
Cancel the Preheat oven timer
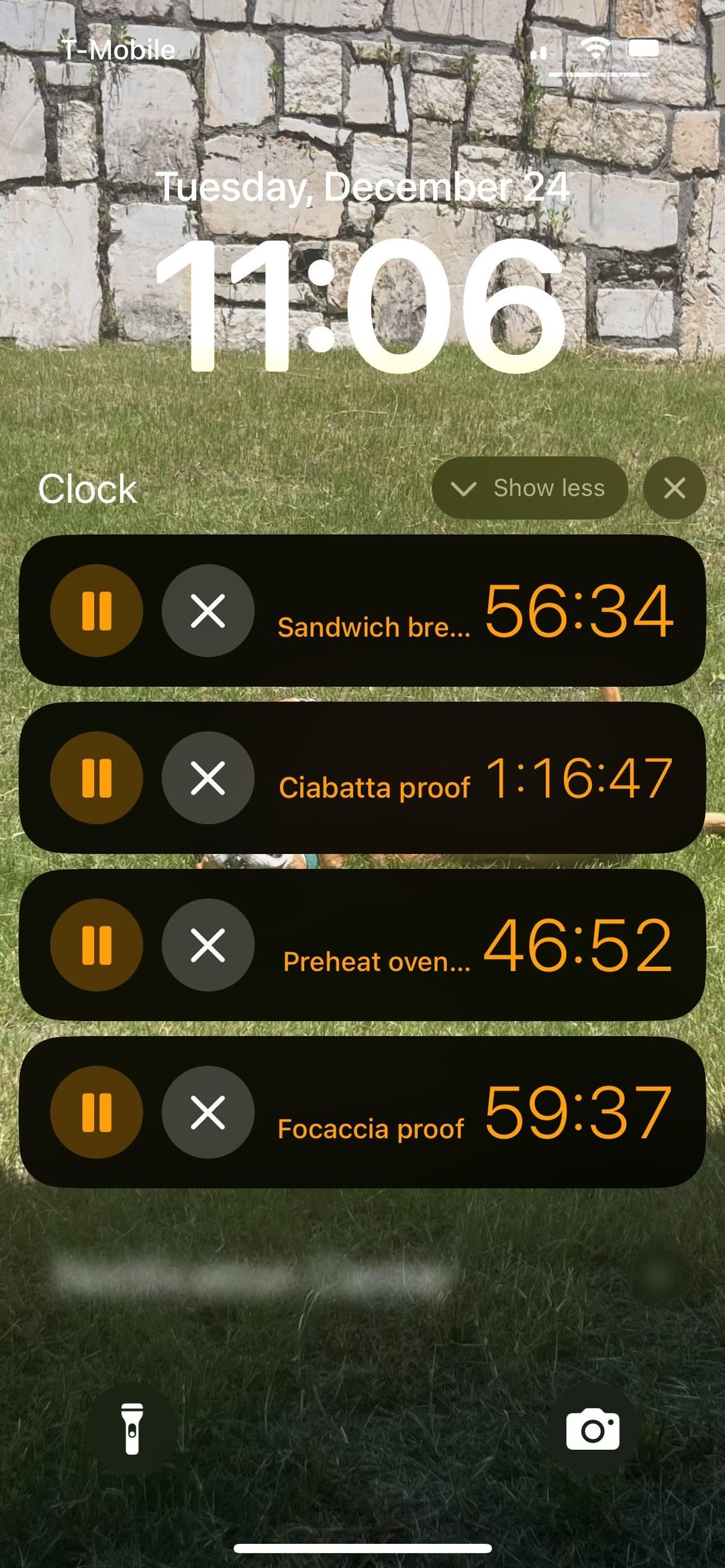click(208, 945)
